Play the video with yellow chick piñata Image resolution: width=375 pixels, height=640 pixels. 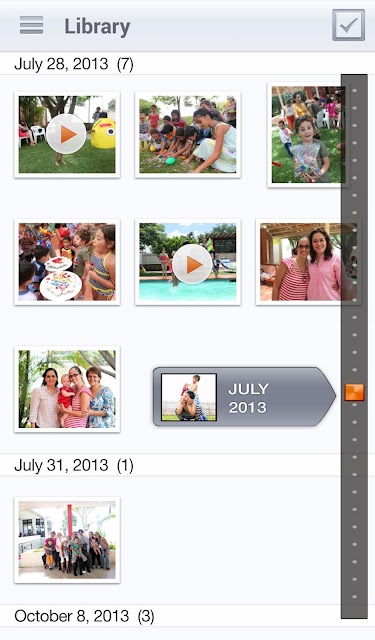[x=67, y=135]
